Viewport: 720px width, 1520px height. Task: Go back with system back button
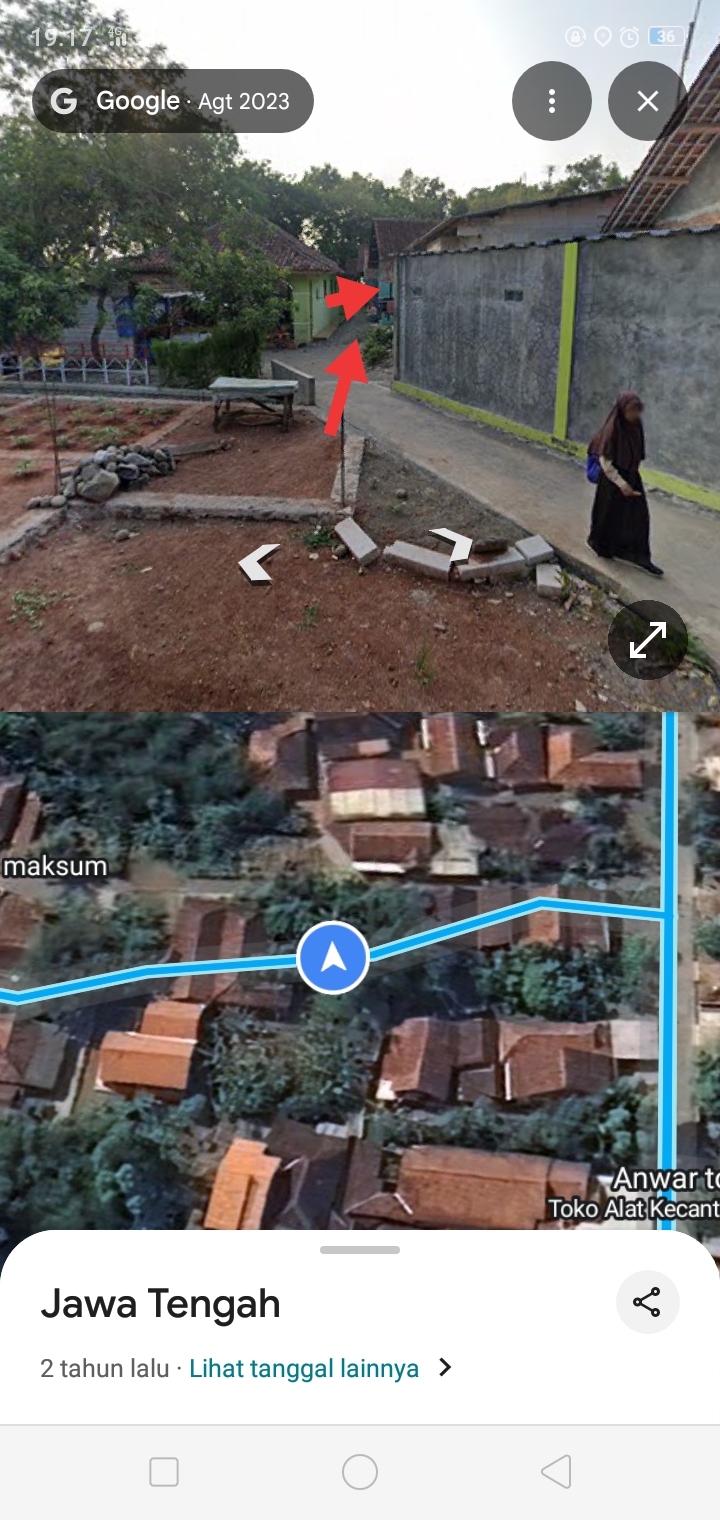(x=556, y=1472)
